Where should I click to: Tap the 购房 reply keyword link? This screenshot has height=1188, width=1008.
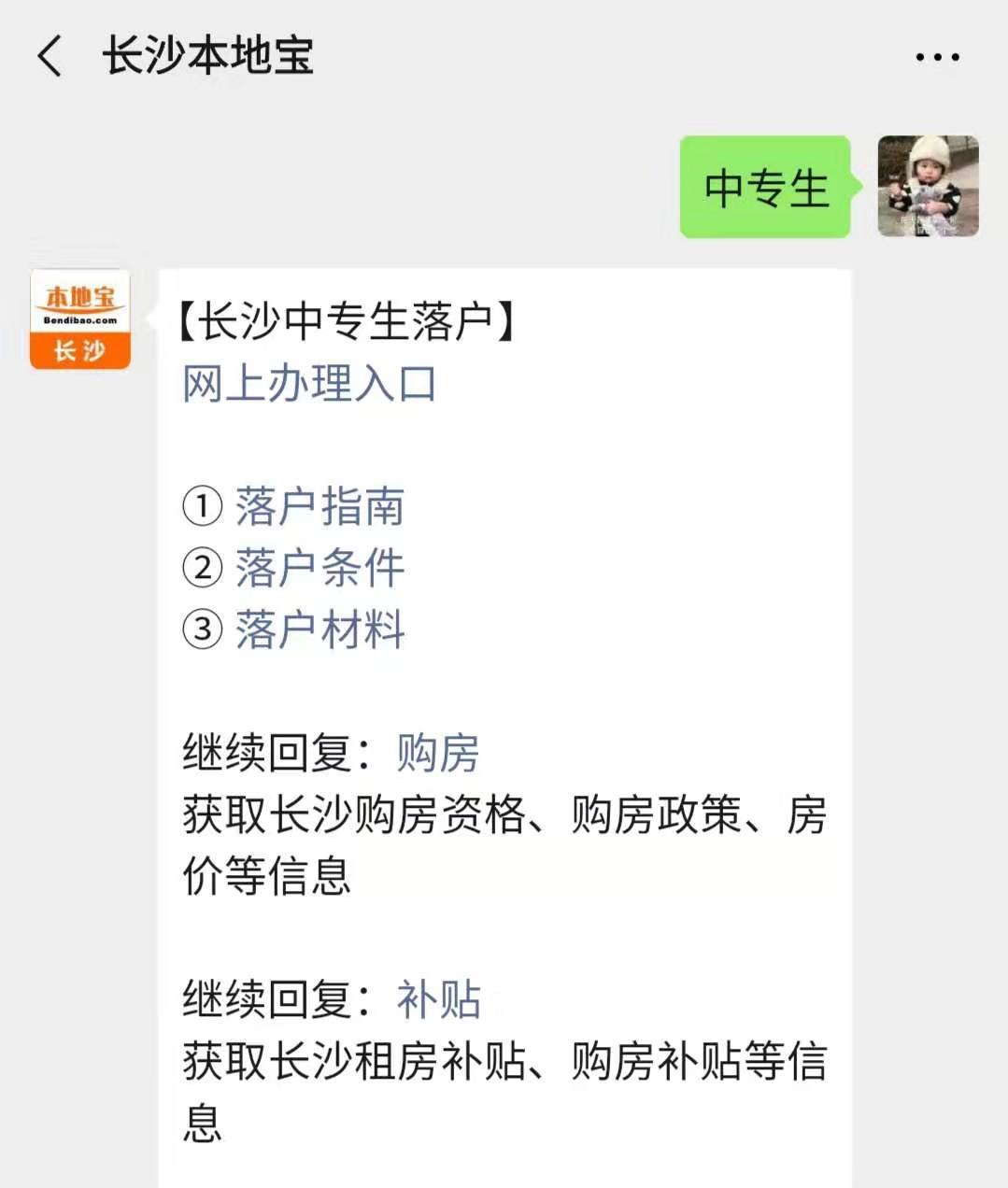click(437, 753)
